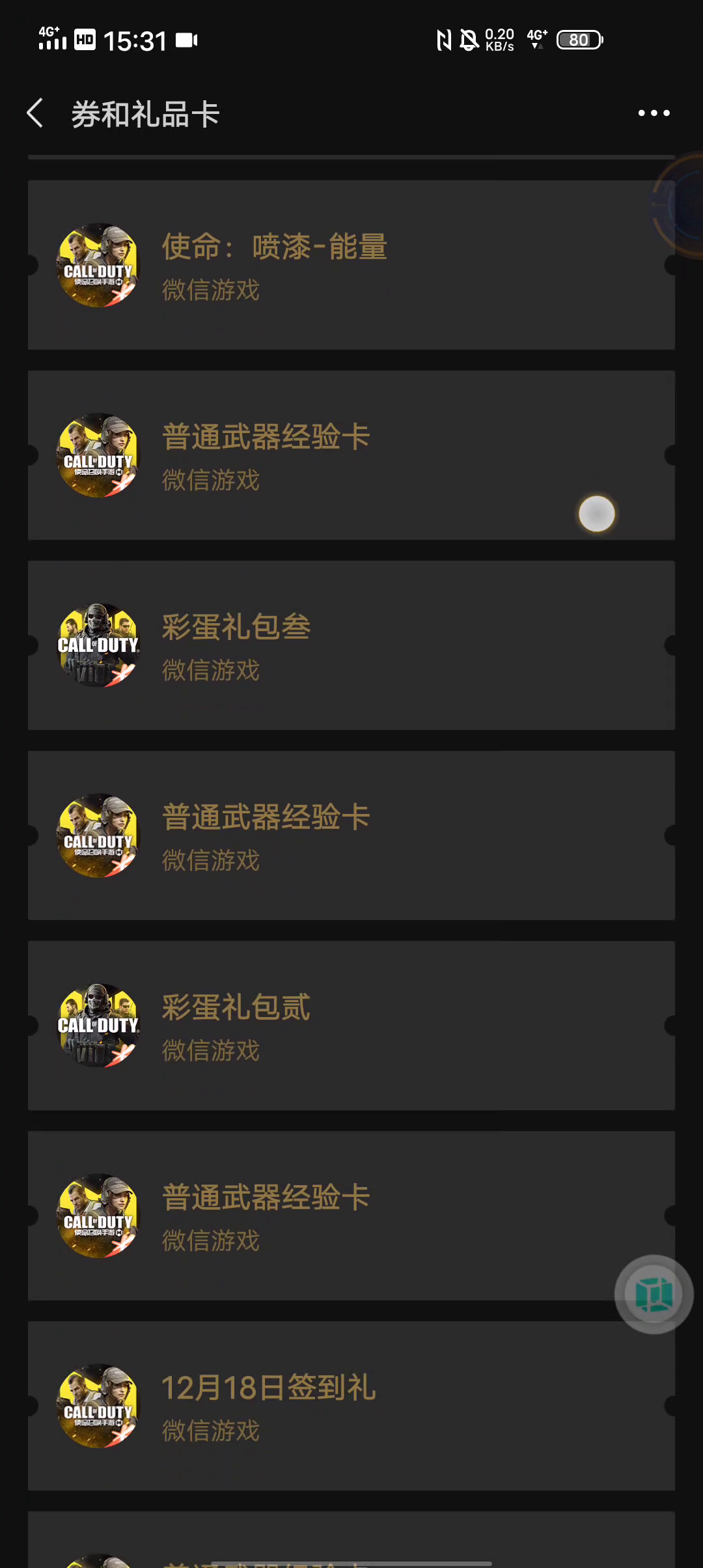This screenshot has height=1568, width=703.
Task: Tap the floating teal cube button
Action: pyautogui.click(x=654, y=1294)
